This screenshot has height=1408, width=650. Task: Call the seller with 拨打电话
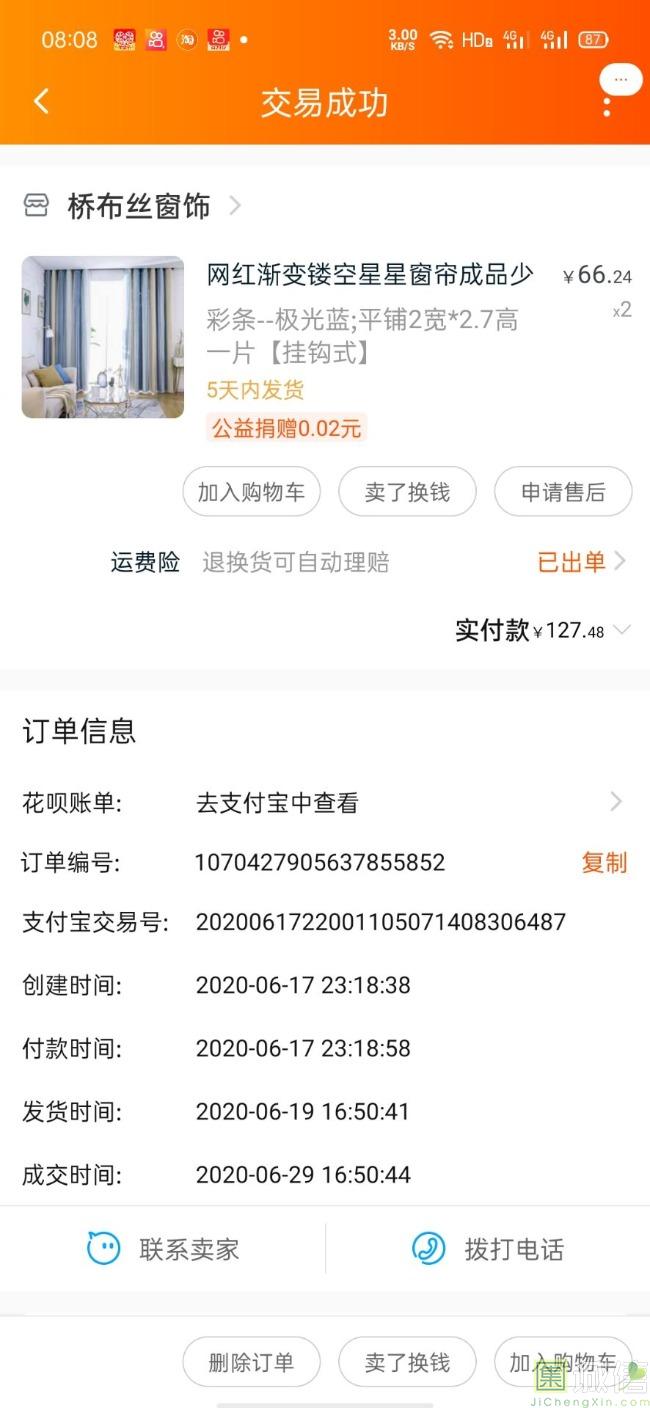point(488,1249)
